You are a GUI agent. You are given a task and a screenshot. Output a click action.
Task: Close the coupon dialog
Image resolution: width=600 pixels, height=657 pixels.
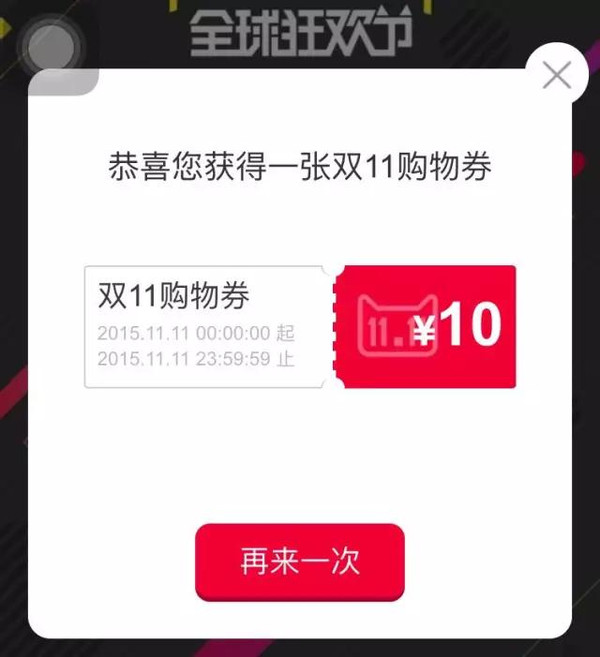click(556, 75)
